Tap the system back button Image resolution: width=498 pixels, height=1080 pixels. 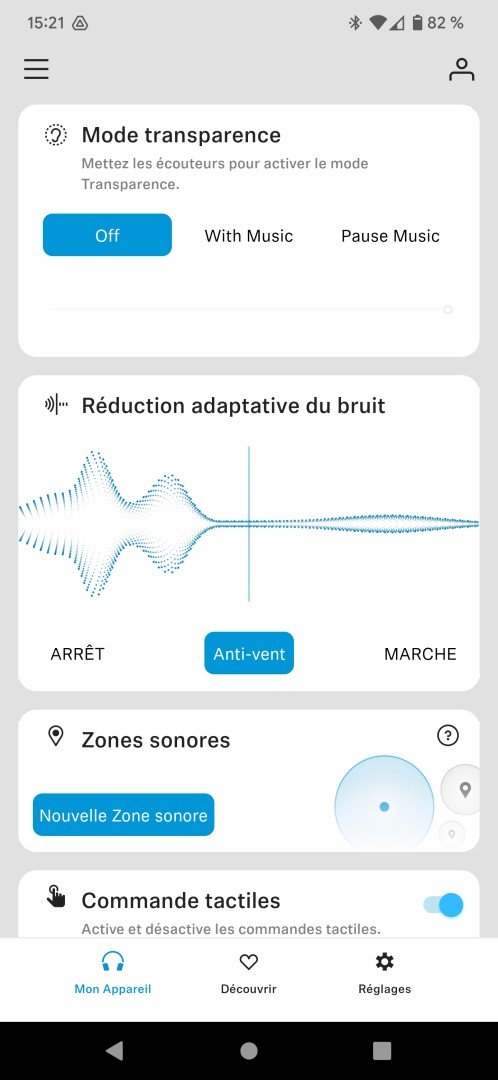click(x=115, y=1050)
